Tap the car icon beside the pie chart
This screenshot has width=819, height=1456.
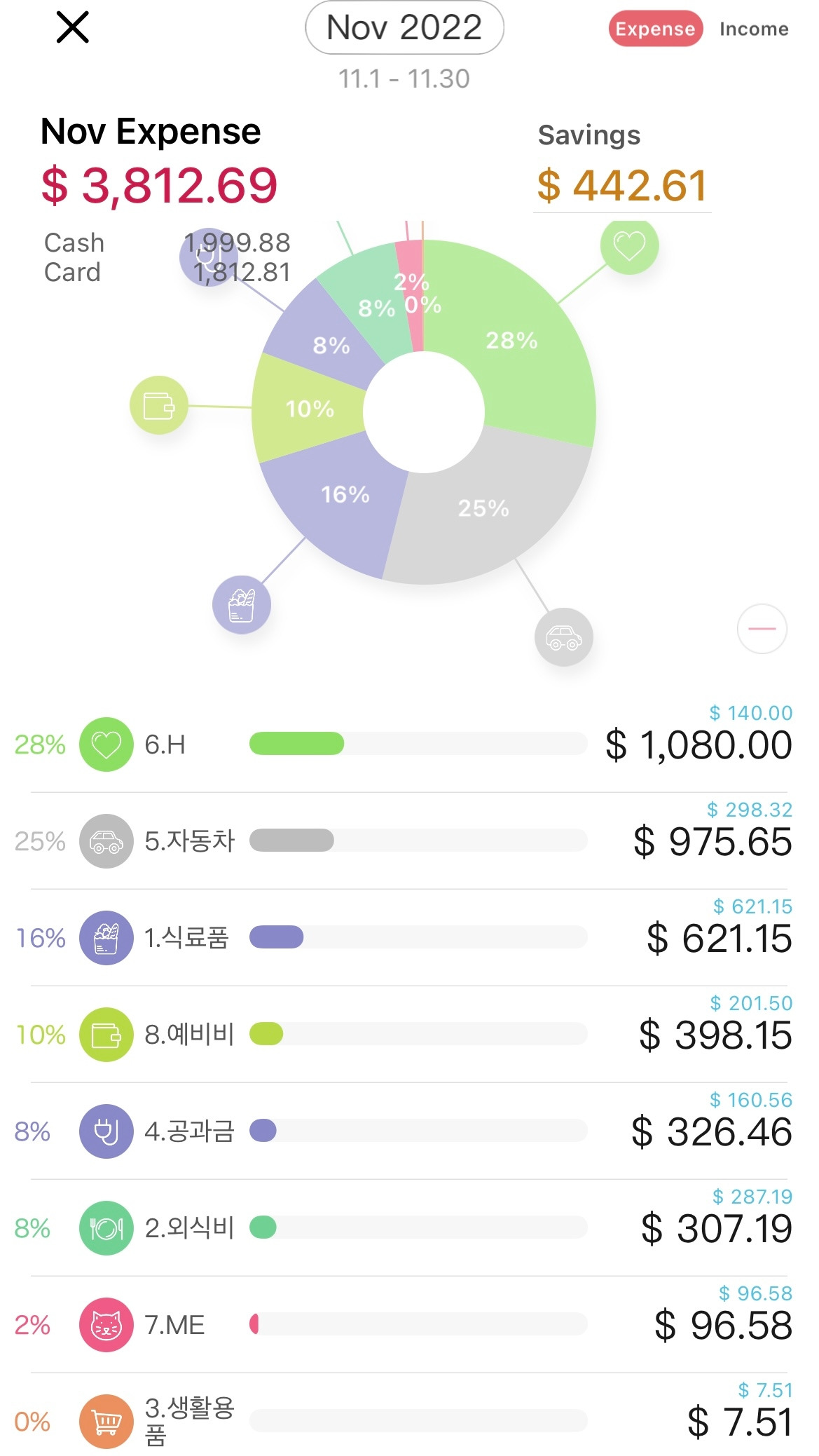coord(563,637)
